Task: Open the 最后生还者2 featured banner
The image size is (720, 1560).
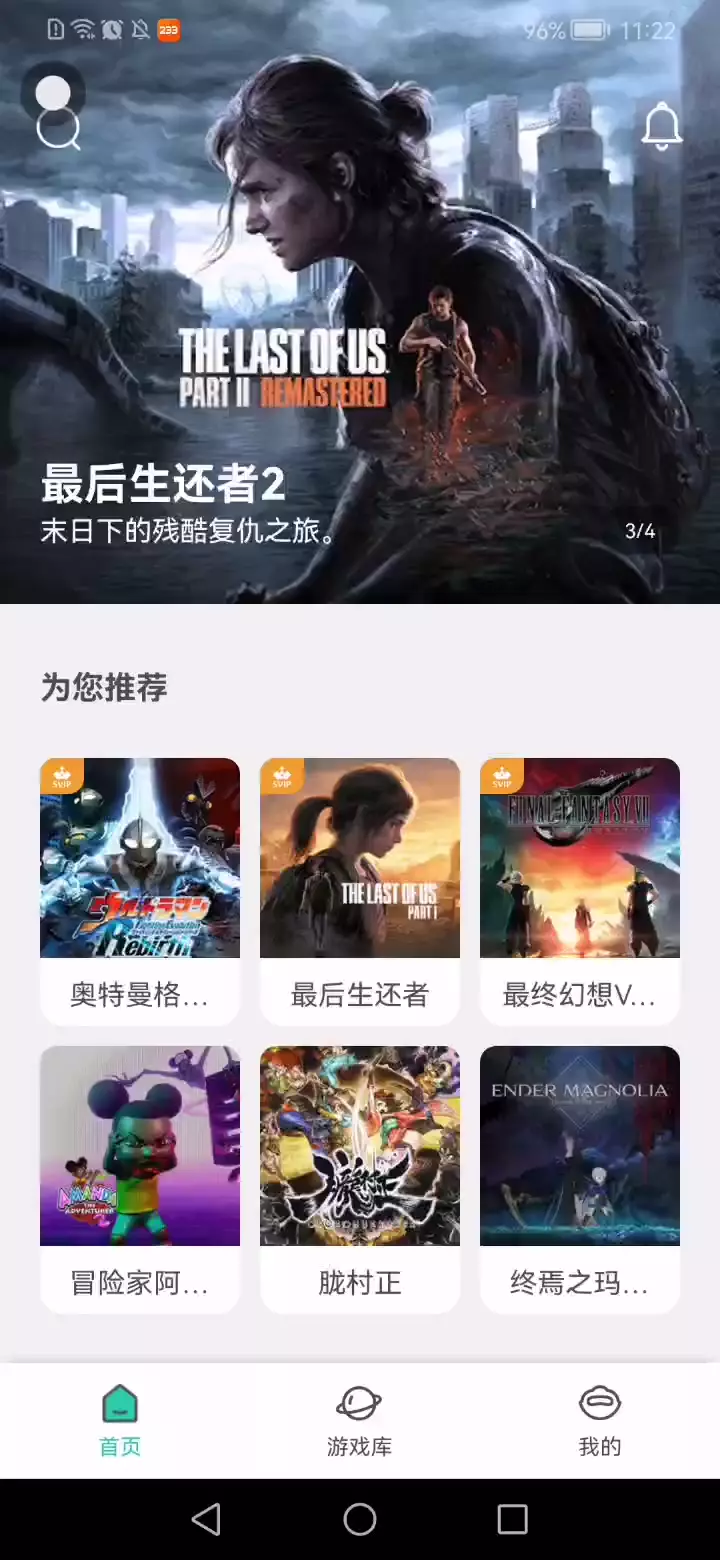Action: [360, 330]
